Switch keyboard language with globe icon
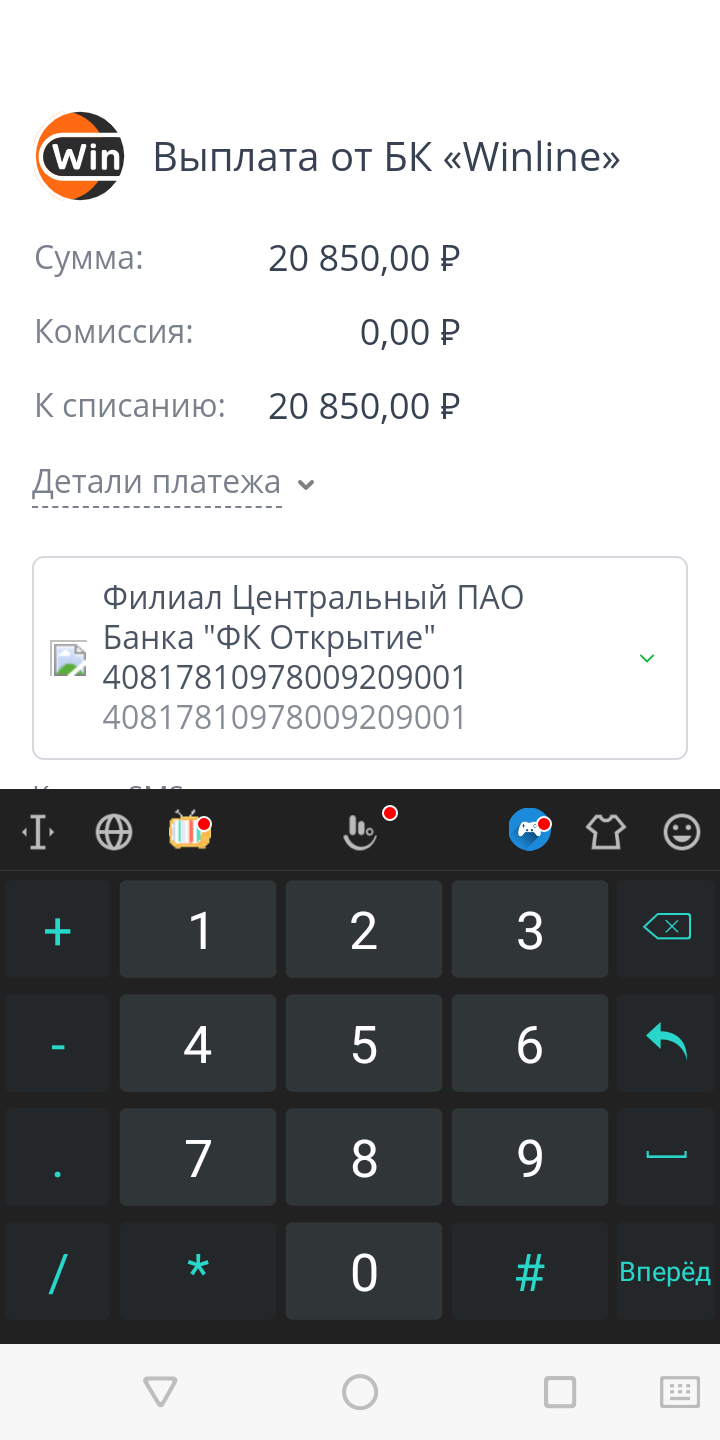This screenshot has height=1440, width=720. click(x=114, y=831)
